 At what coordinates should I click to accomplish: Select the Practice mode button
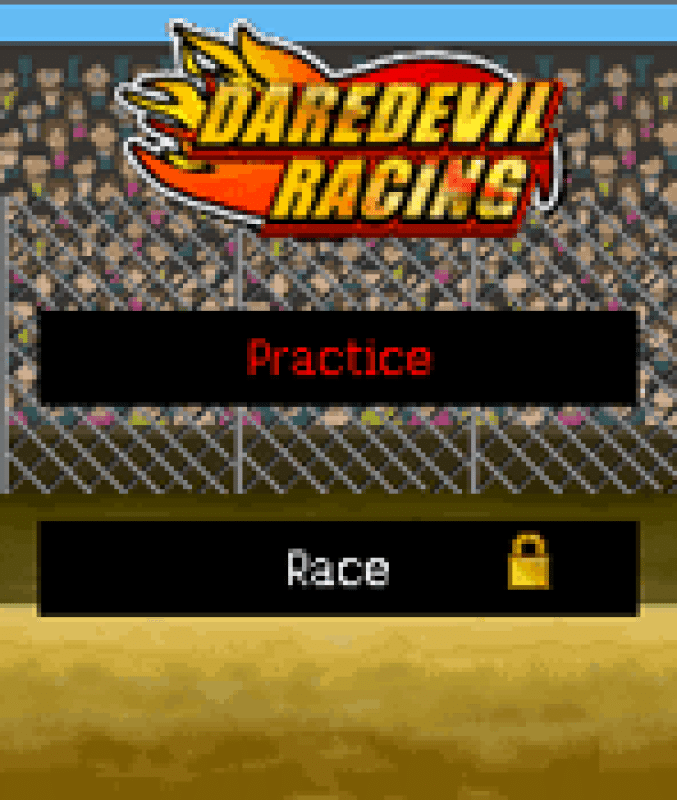click(338, 357)
